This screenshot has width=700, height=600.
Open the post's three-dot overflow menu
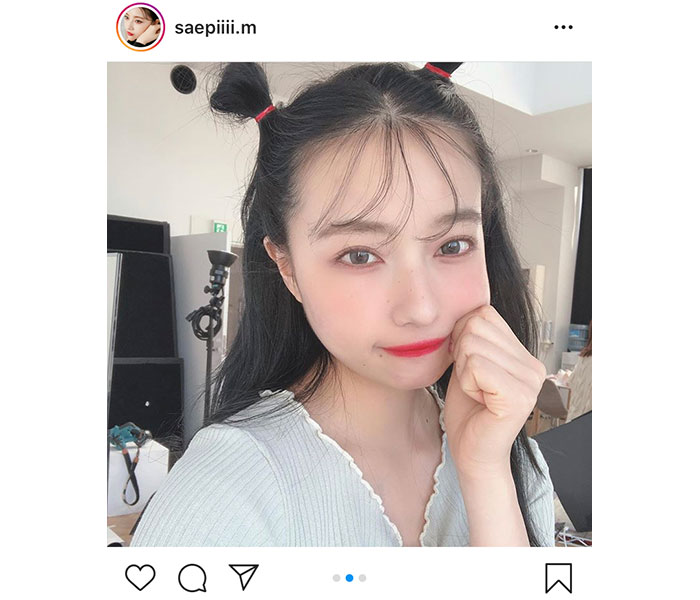[563, 27]
